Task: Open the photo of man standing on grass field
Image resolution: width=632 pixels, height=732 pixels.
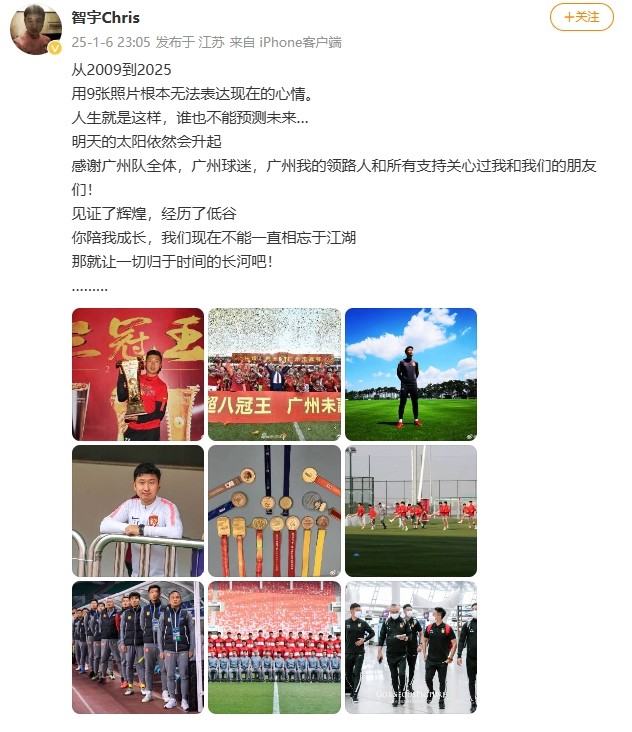Action: (x=411, y=374)
